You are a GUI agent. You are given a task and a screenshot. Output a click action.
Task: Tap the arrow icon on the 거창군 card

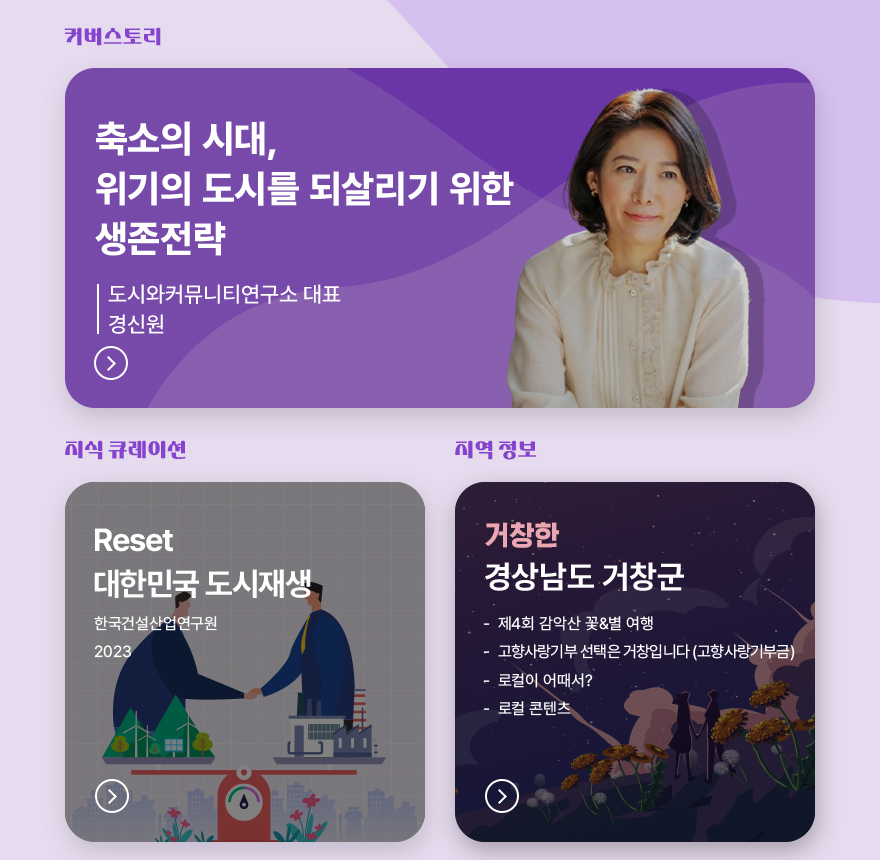pos(502,796)
